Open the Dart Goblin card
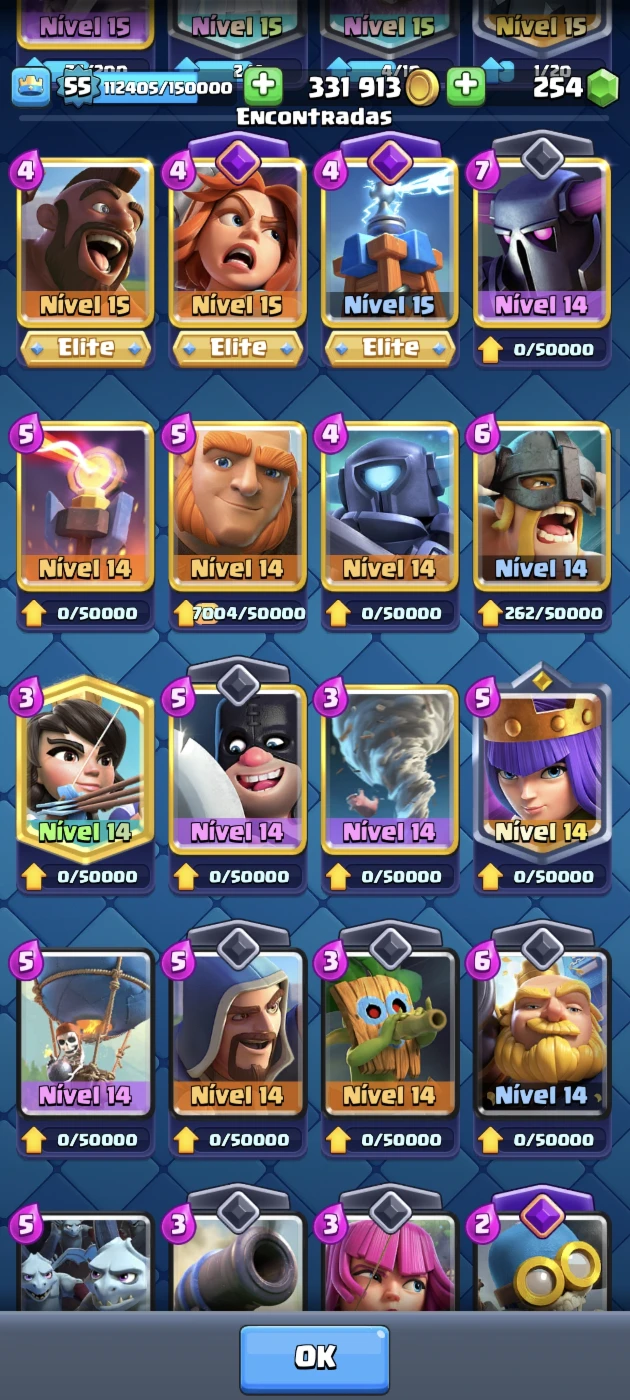The height and width of the screenshot is (1400, 630). [390, 1033]
